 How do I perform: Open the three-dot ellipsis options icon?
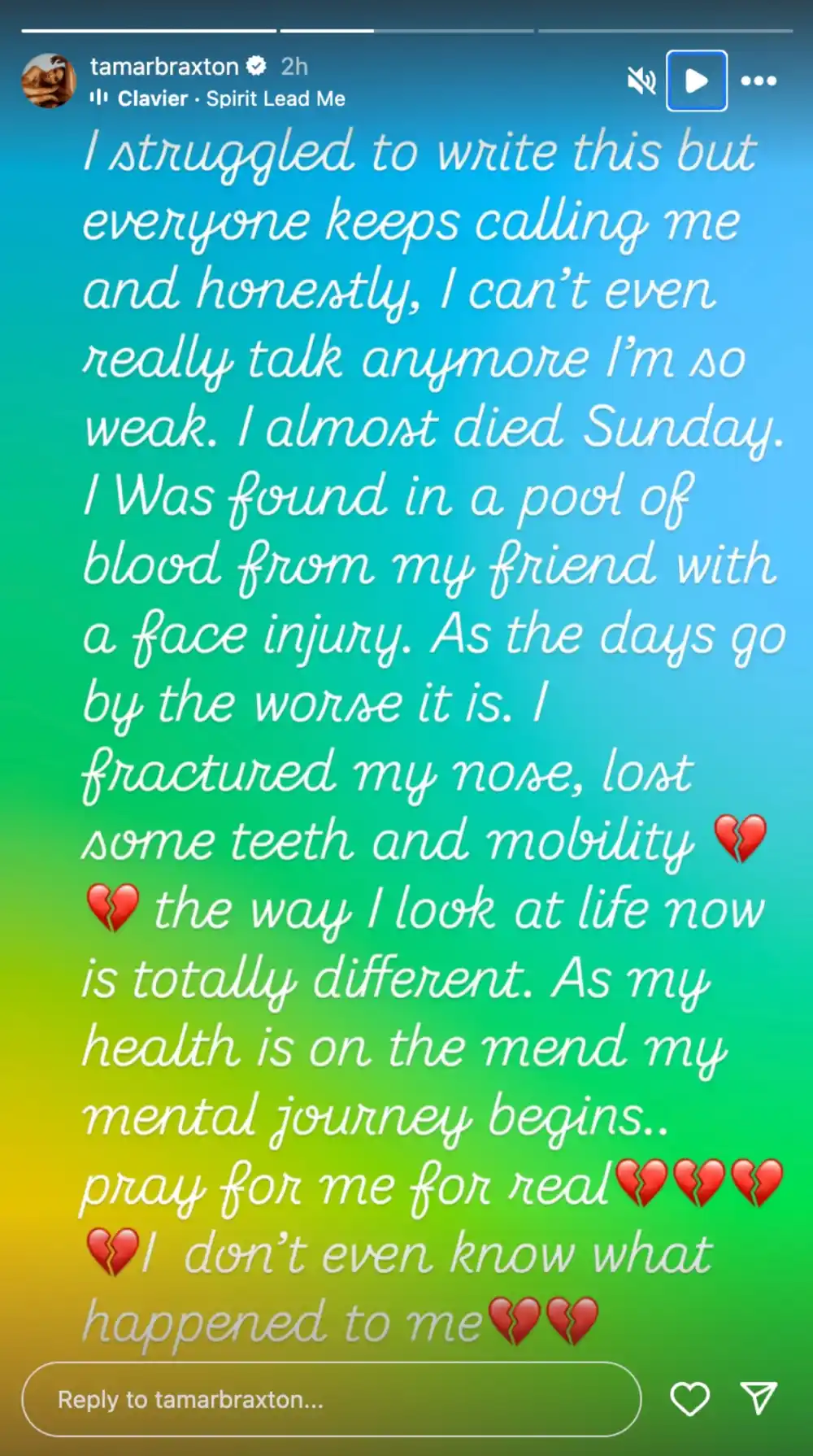point(759,80)
